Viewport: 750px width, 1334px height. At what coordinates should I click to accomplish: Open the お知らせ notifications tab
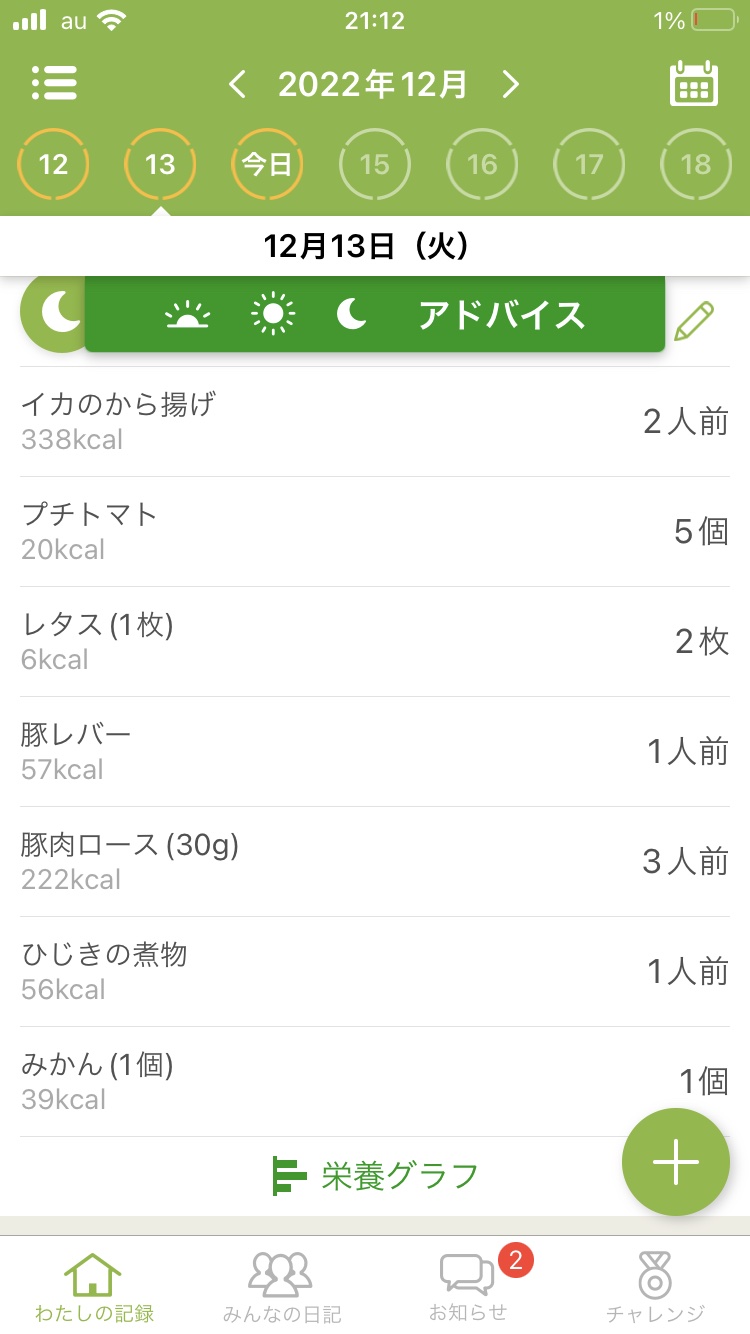coord(468,1286)
